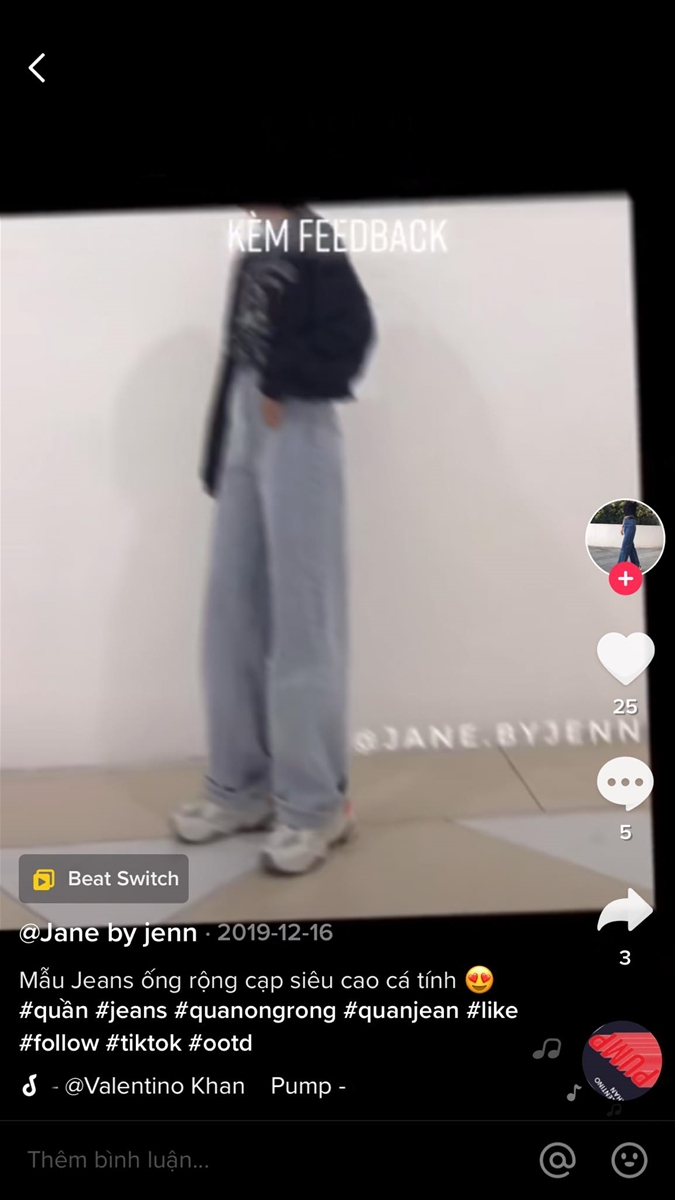Open the @Jane by jenn username link
Screen dimensions: 675x1200
[x=108, y=933]
